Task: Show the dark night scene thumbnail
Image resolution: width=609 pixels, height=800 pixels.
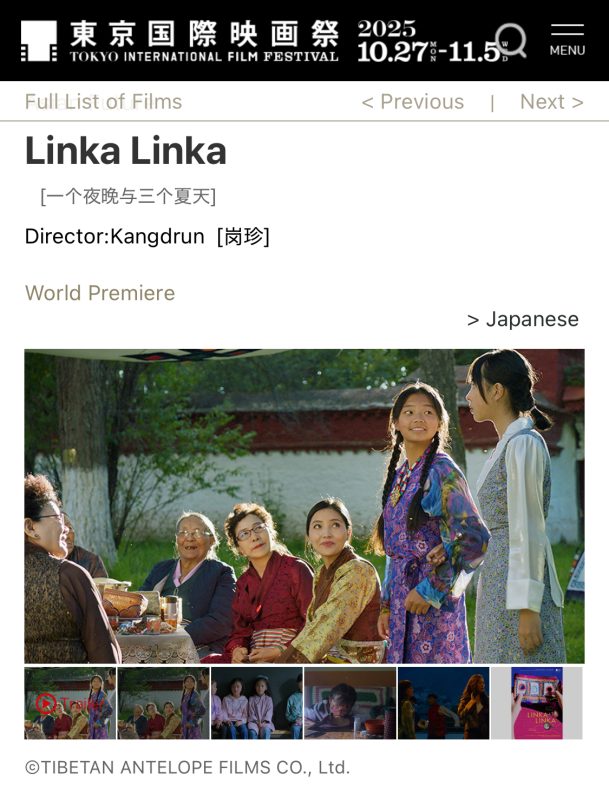Action: tap(443, 703)
